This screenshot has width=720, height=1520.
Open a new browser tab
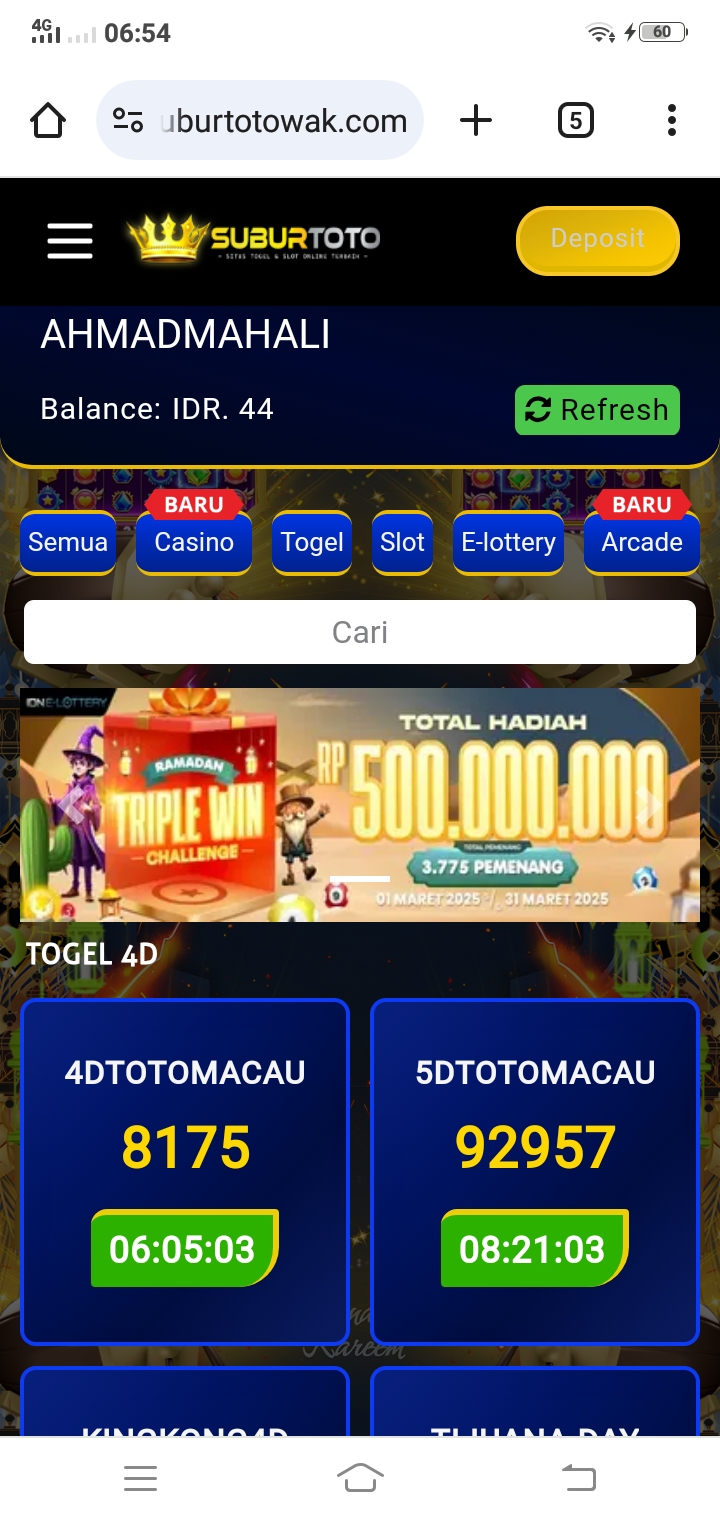(476, 121)
